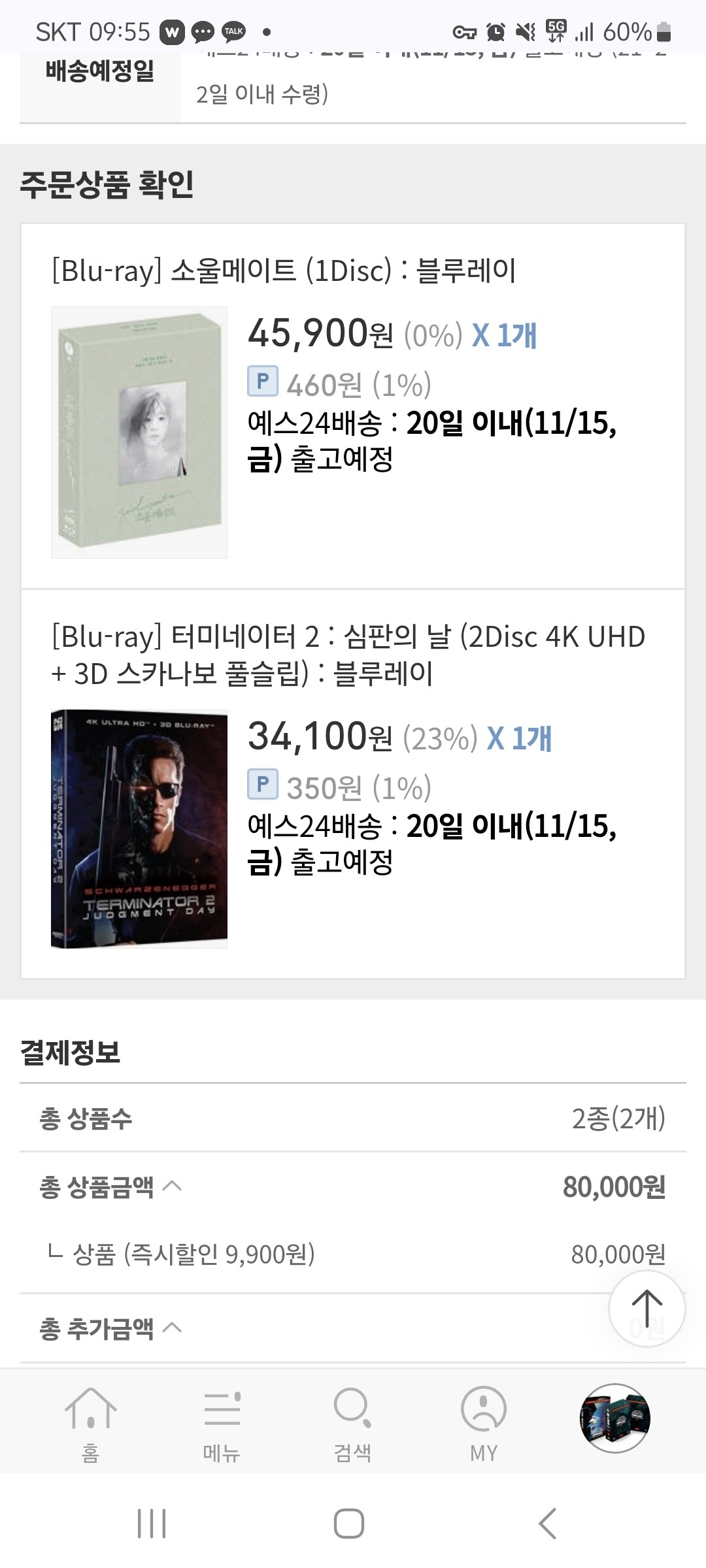Viewport: 706px width, 1568px height.
Task: Collapse the 총 추가금액 section
Action: tap(172, 1328)
